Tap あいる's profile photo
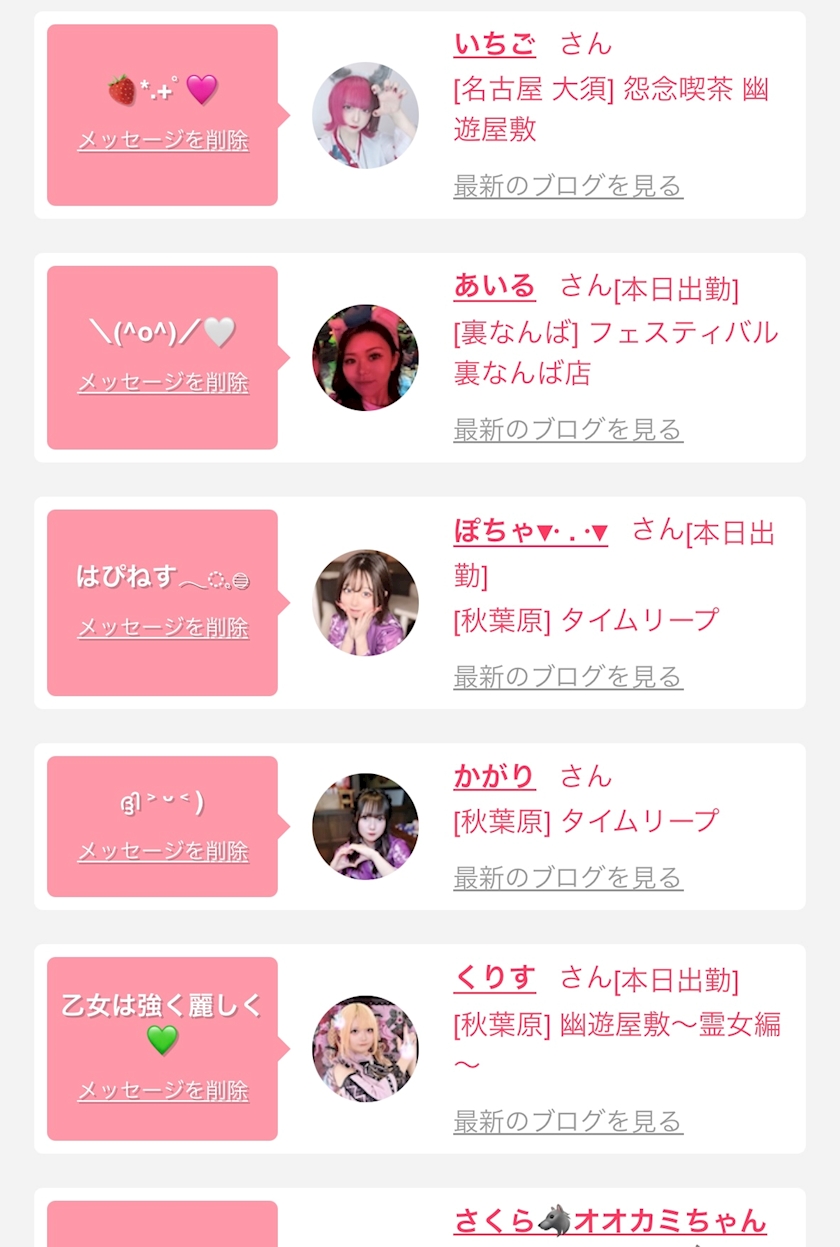The height and width of the screenshot is (1247, 840). (x=365, y=358)
